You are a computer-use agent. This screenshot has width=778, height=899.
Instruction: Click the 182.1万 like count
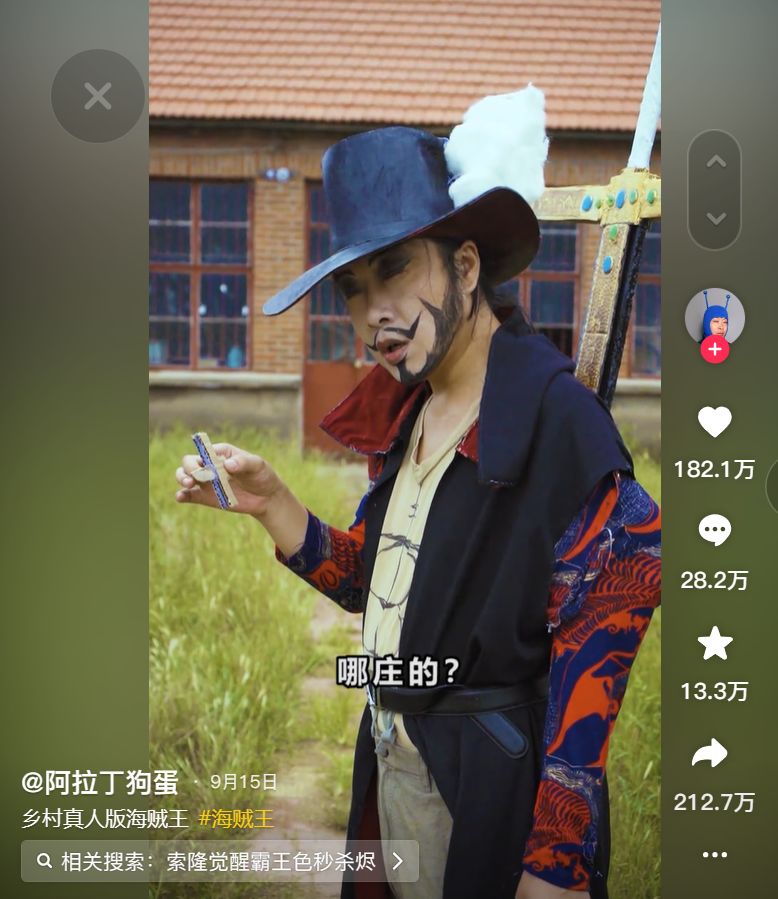[x=715, y=467]
